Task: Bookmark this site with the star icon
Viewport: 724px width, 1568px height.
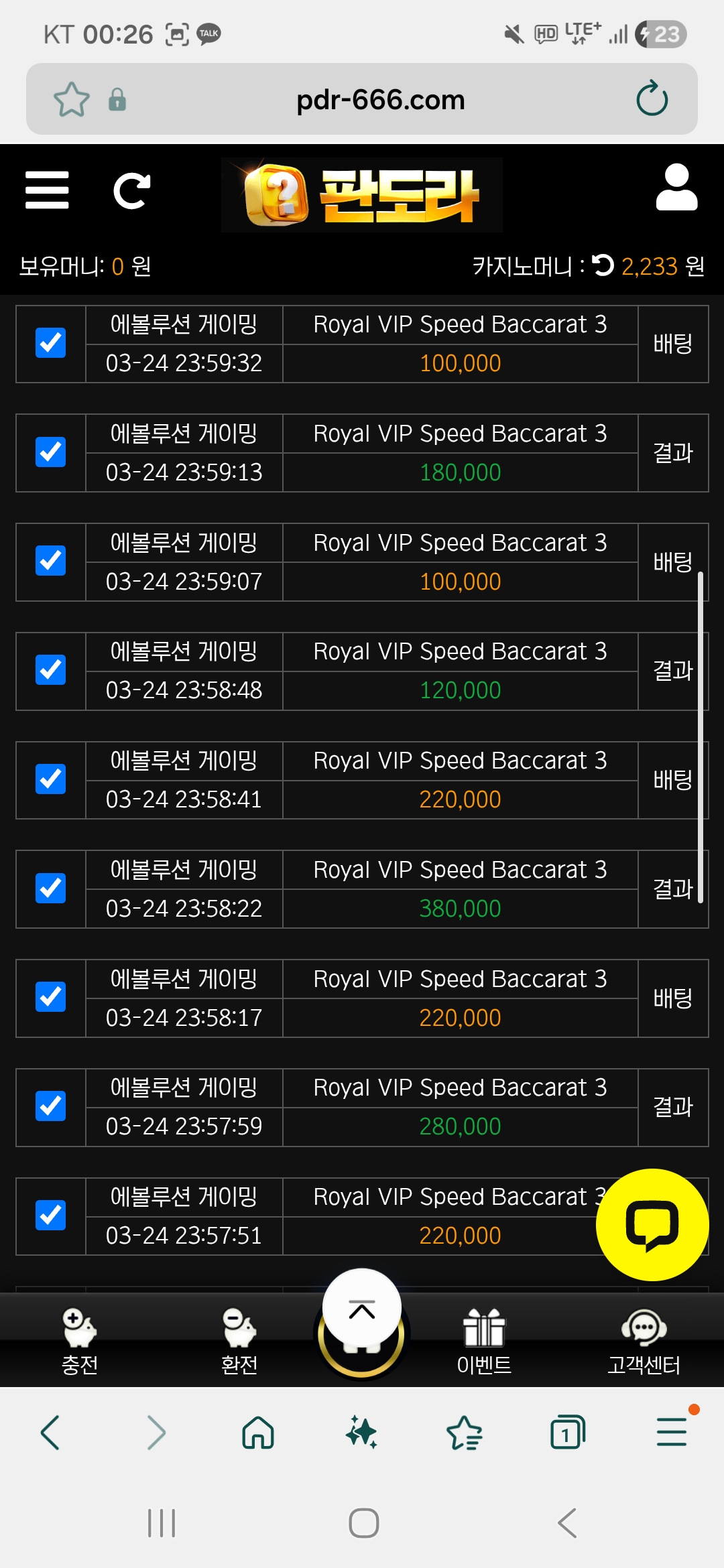Action: 71,100
